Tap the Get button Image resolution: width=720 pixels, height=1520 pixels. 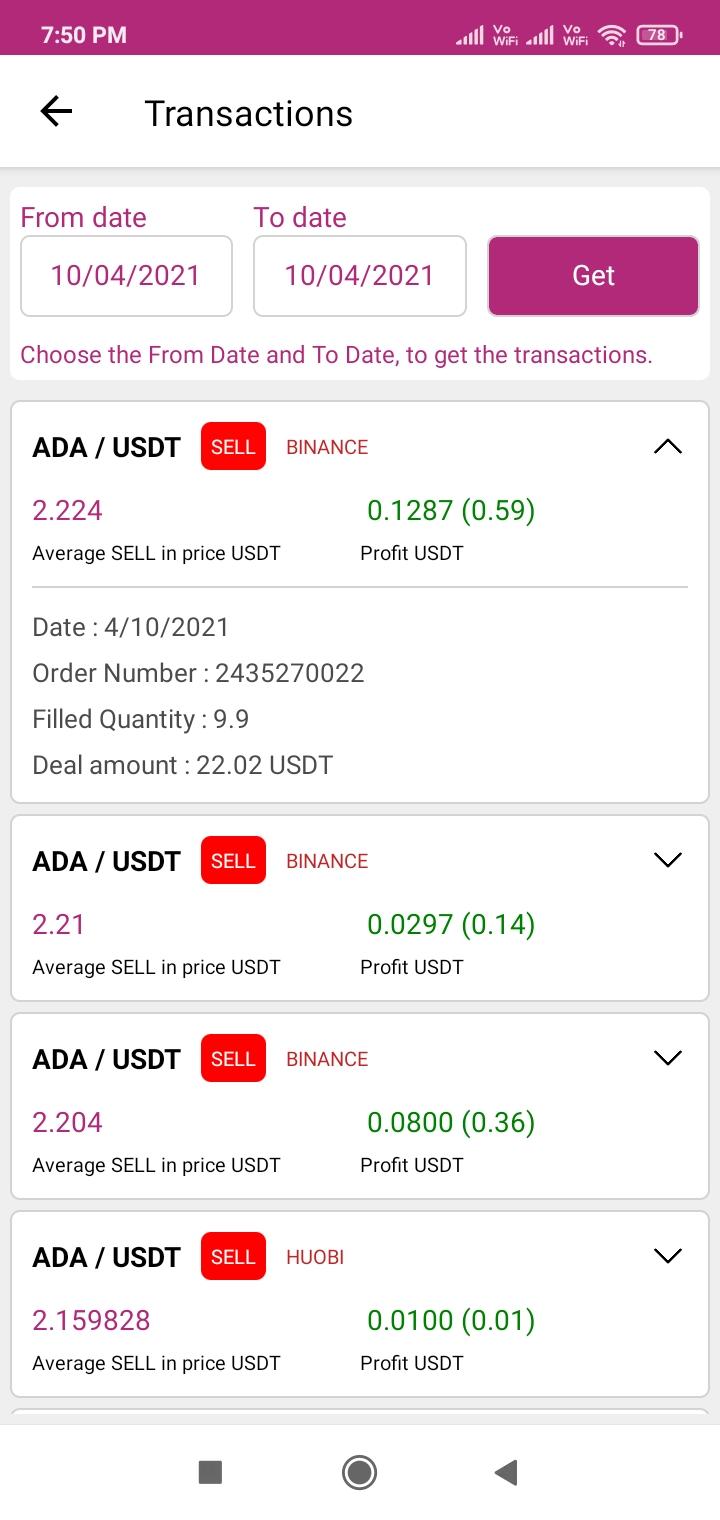click(593, 276)
